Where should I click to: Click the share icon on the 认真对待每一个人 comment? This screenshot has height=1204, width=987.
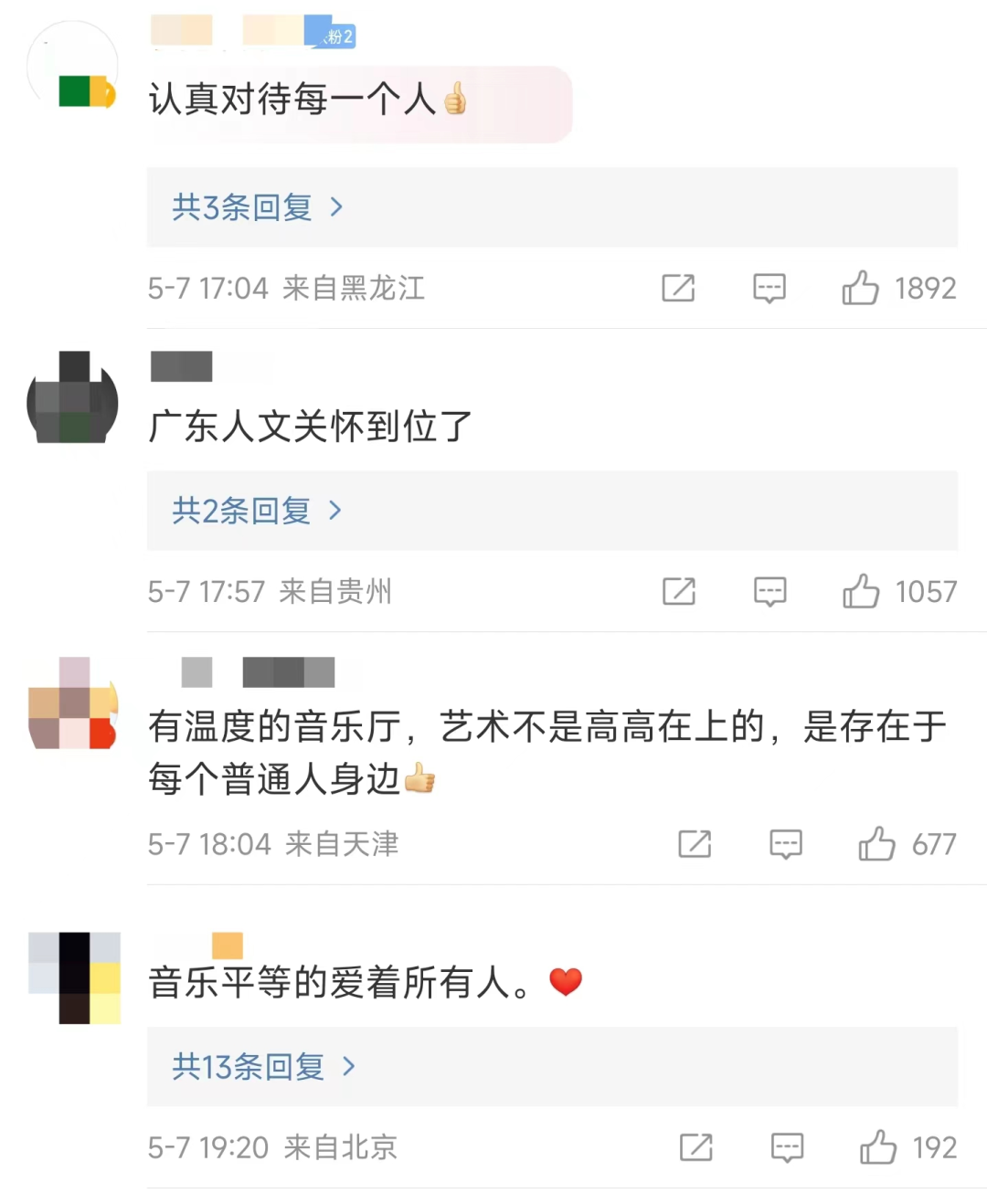click(x=677, y=288)
